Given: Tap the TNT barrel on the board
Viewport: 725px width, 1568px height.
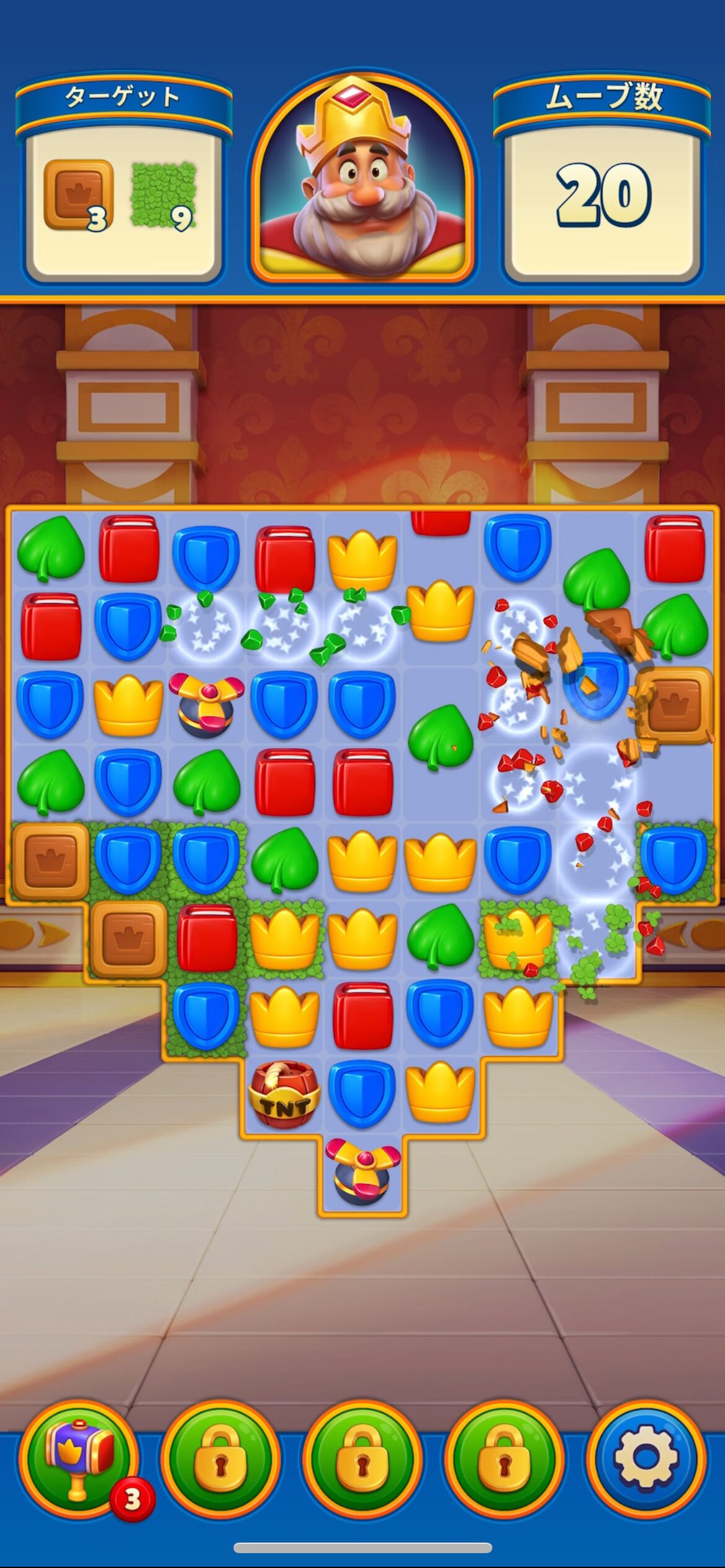Looking at the screenshot, I should pyautogui.click(x=284, y=1094).
